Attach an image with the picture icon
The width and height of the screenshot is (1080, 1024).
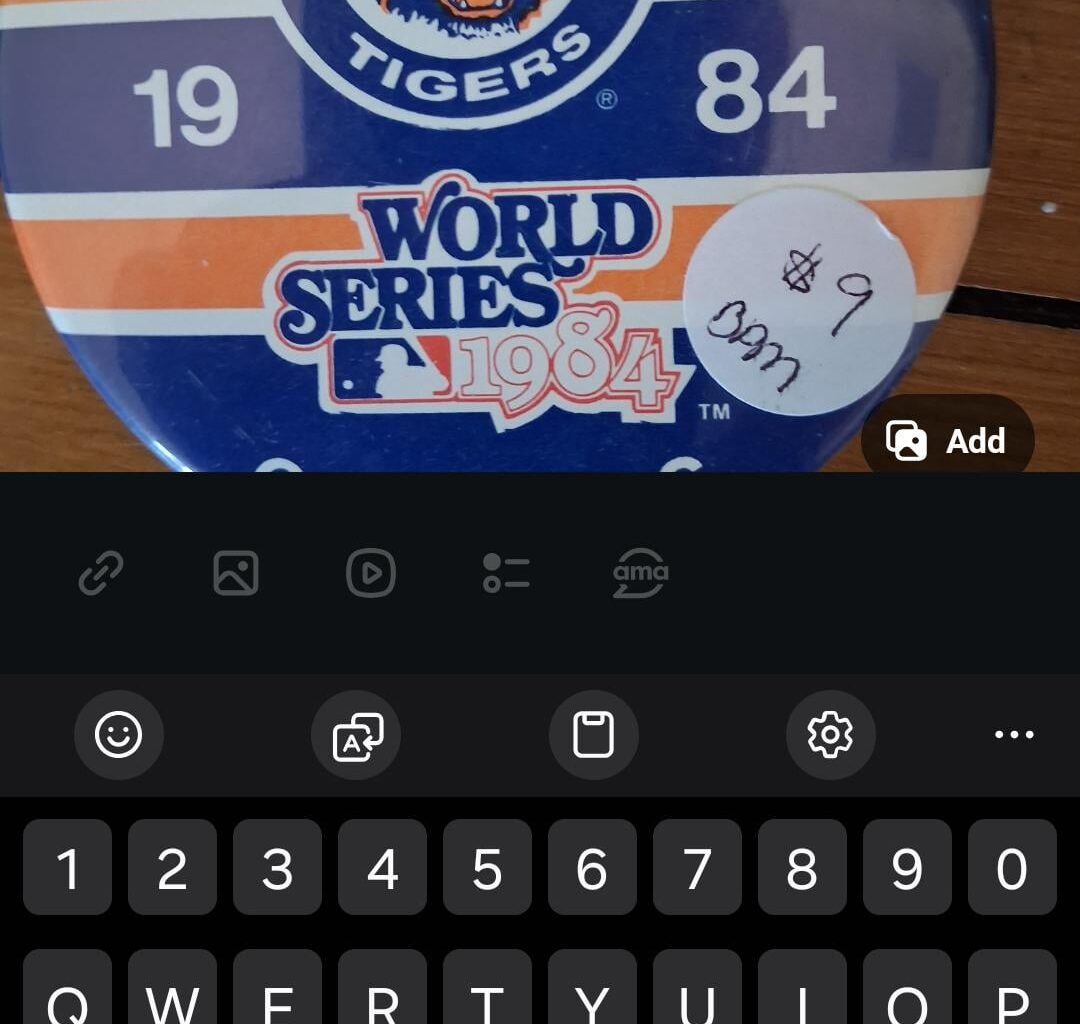(236, 574)
